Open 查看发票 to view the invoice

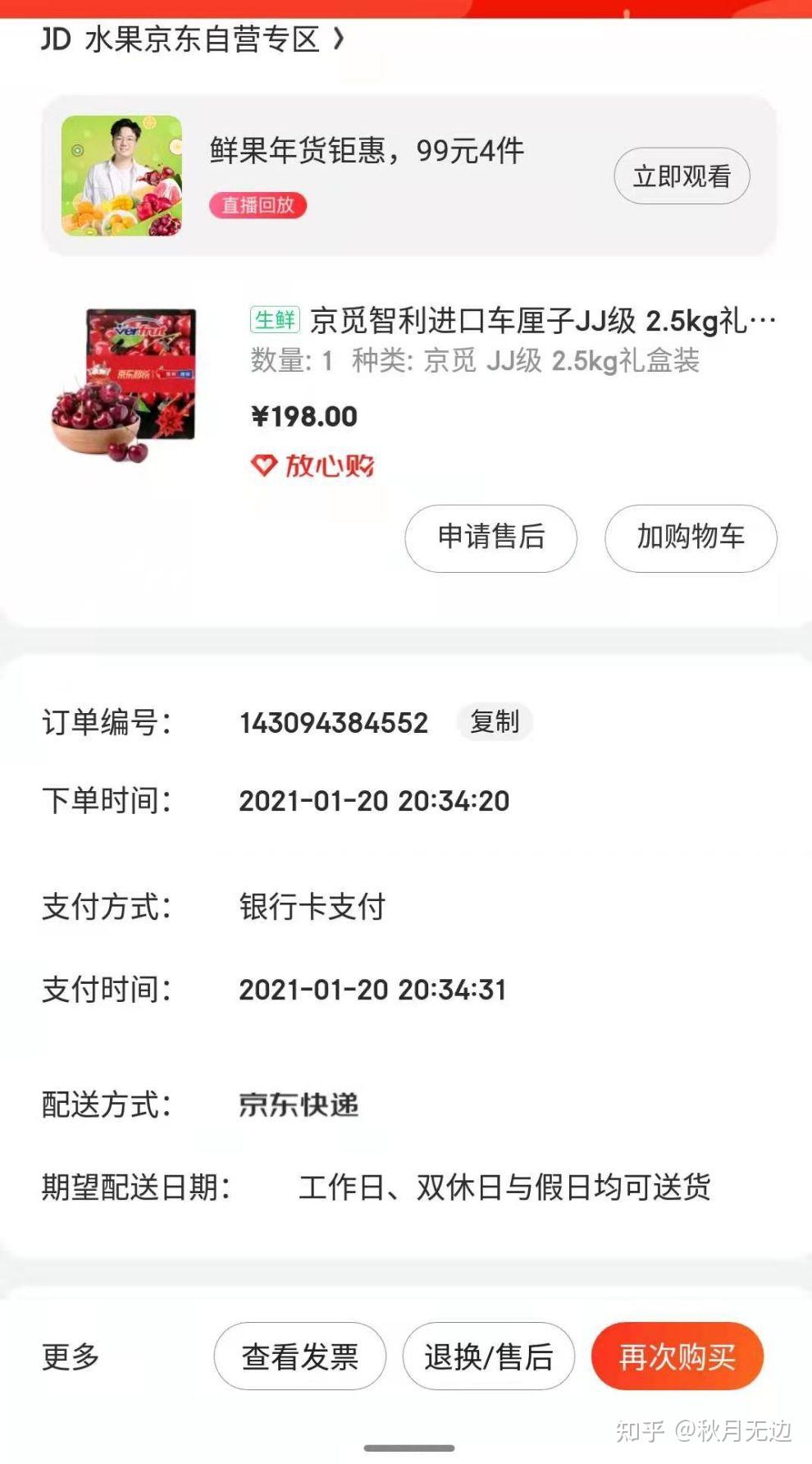tap(299, 1356)
